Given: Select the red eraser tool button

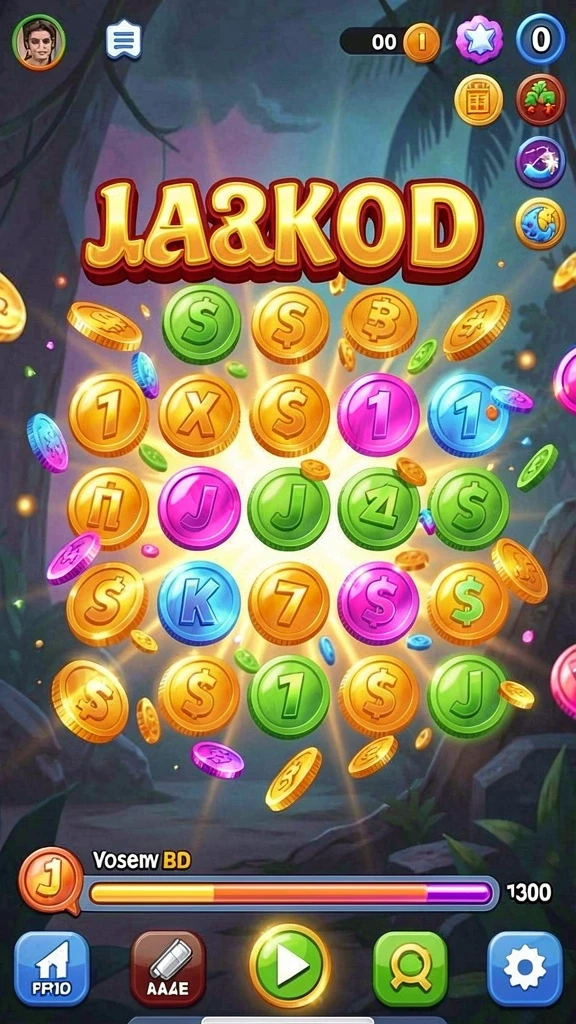Looking at the screenshot, I should pyautogui.click(x=168, y=968).
